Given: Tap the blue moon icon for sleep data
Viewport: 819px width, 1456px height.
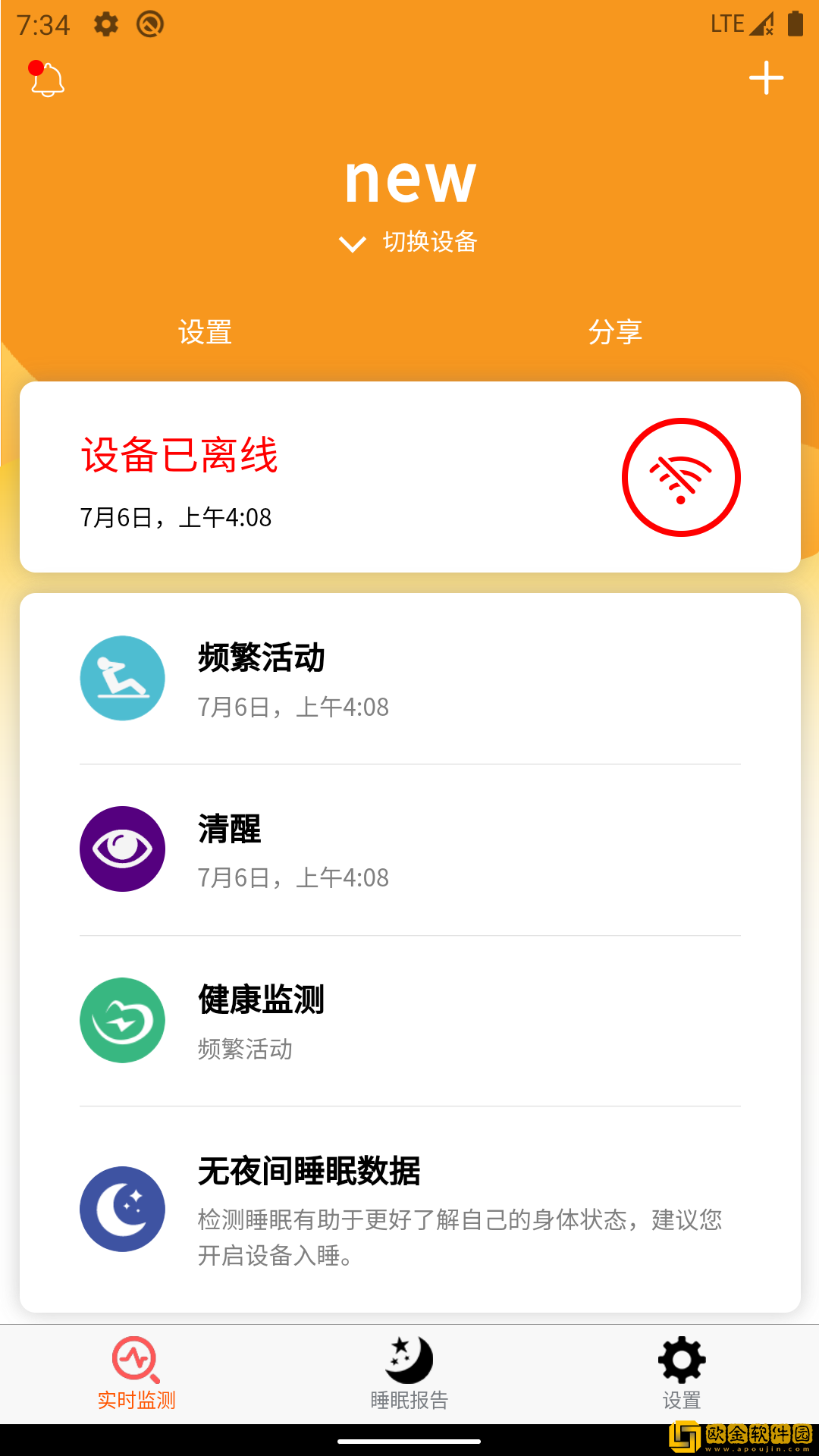Looking at the screenshot, I should click(x=122, y=1209).
